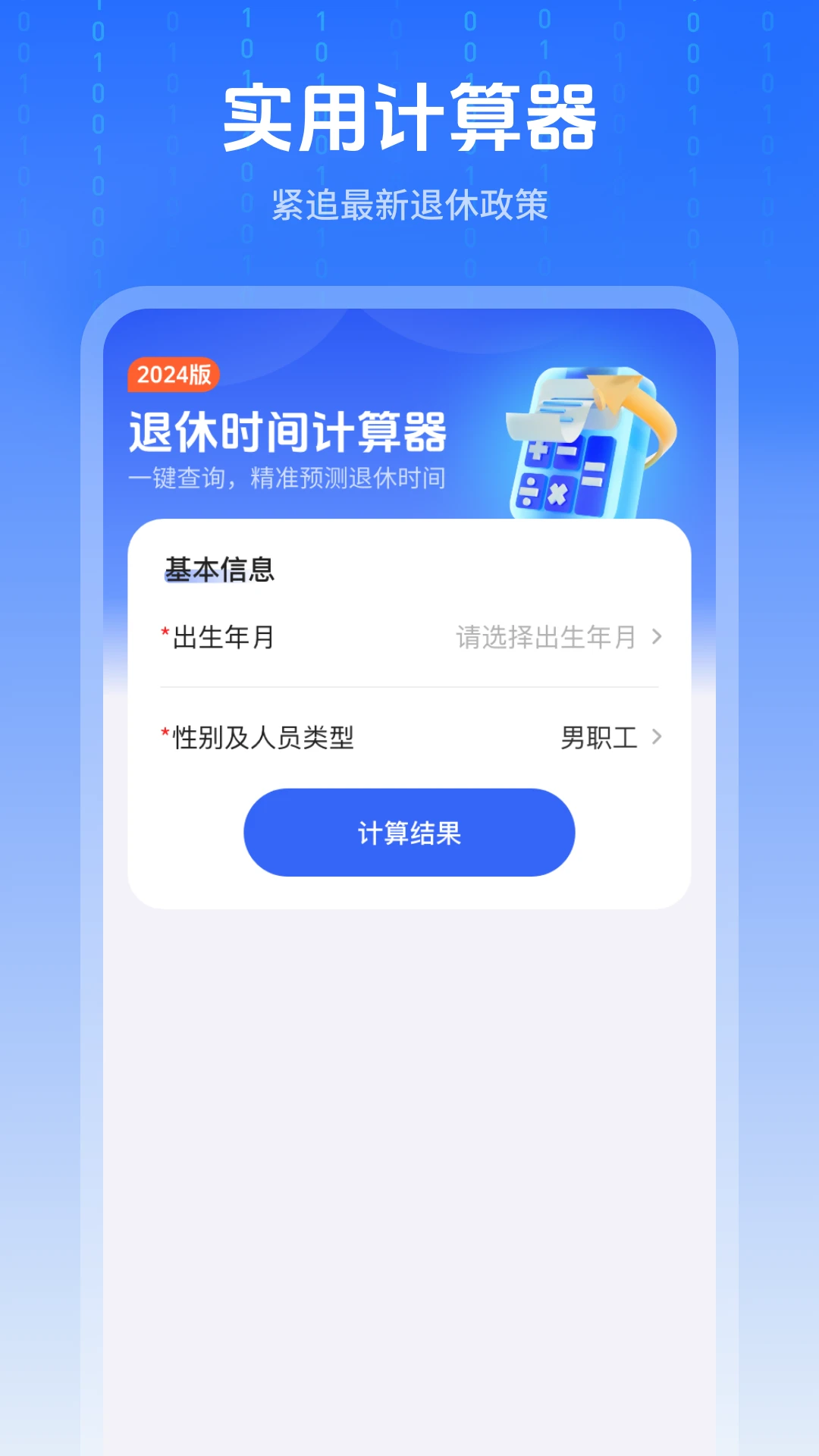This screenshot has width=819, height=1456.
Task: Click the 紧追最新退休政策 tagline text
Action: (x=409, y=202)
